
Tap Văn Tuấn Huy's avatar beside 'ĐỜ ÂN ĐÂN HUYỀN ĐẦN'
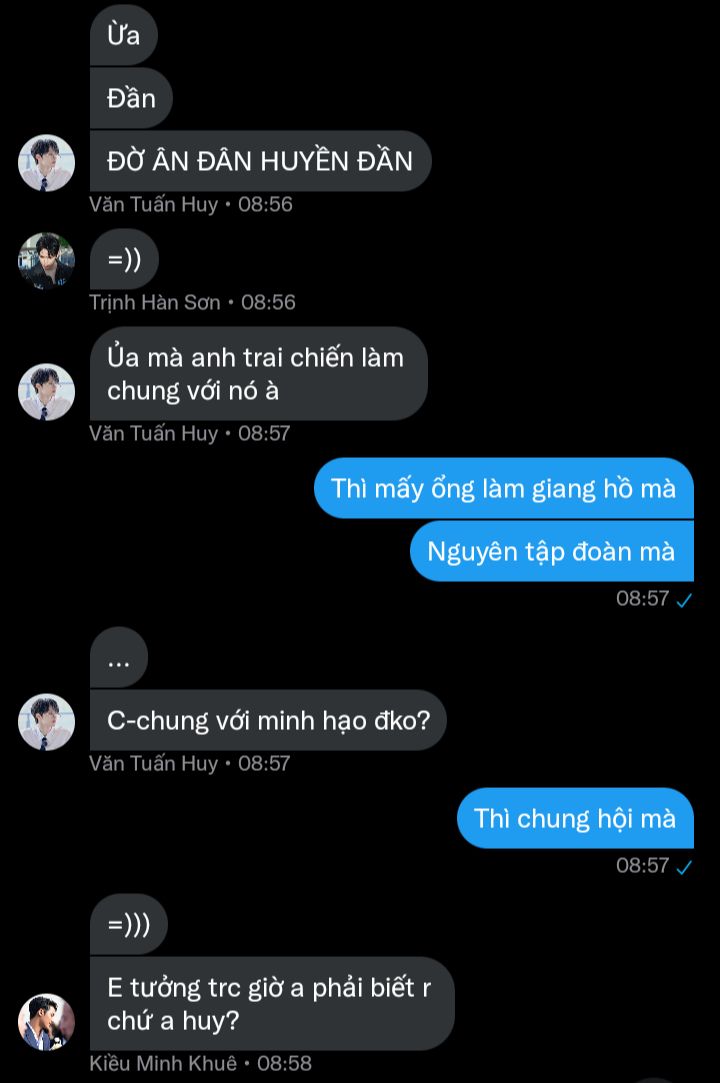click(46, 162)
